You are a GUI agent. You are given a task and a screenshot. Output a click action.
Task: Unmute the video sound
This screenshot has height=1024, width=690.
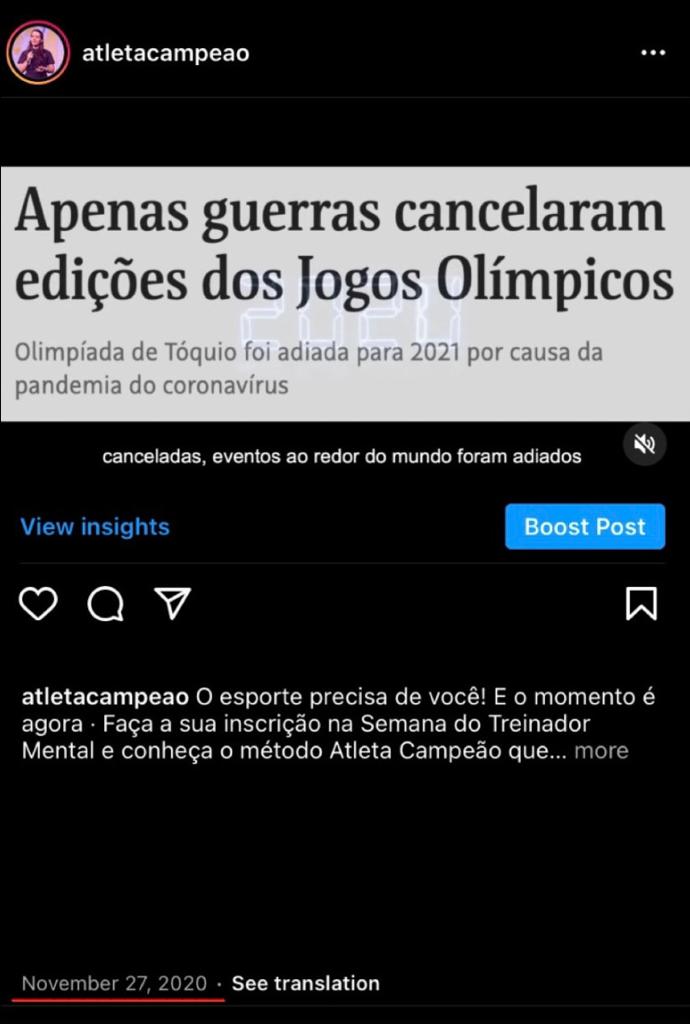point(645,444)
